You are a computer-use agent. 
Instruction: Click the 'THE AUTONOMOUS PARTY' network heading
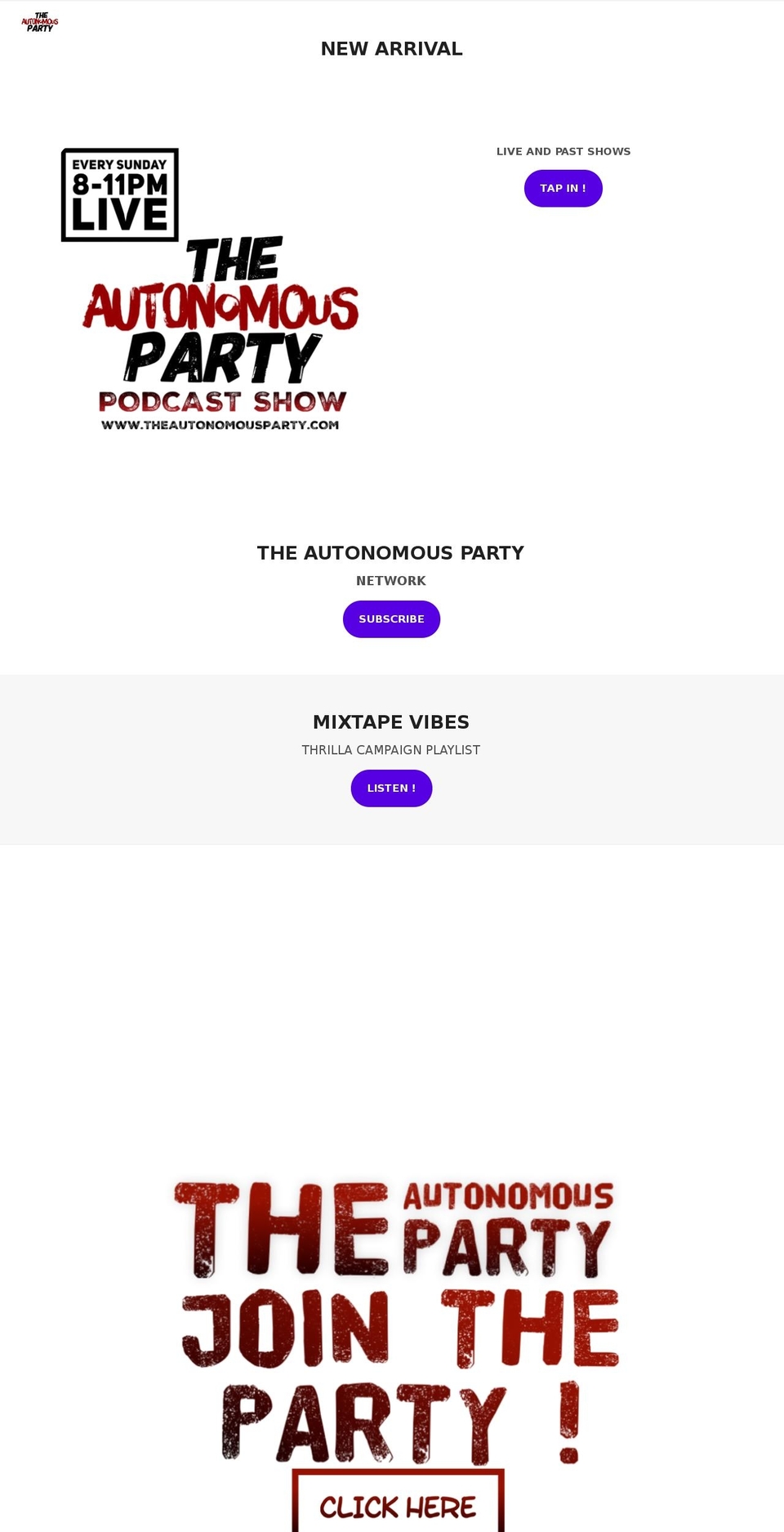[x=390, y=552]
